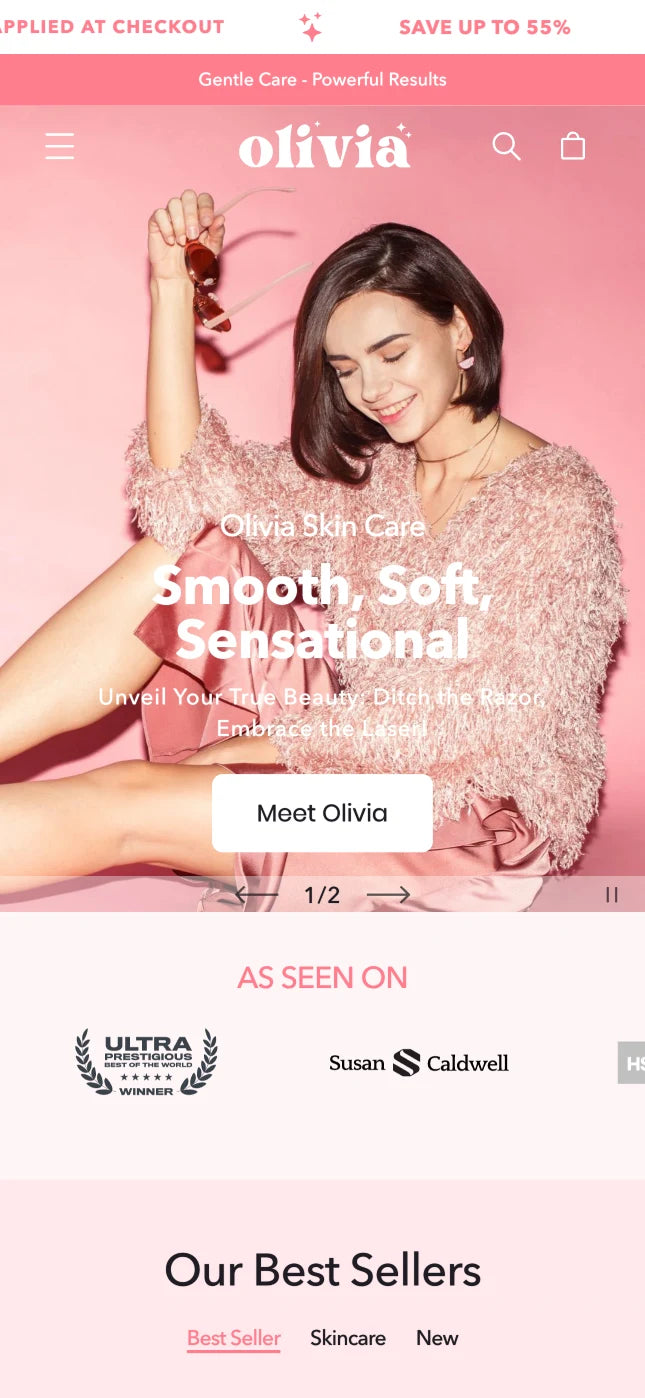Screen dimensions: 645x1398
Task: Switch to the Skincare tab
Action: [x=347, y=1338]
